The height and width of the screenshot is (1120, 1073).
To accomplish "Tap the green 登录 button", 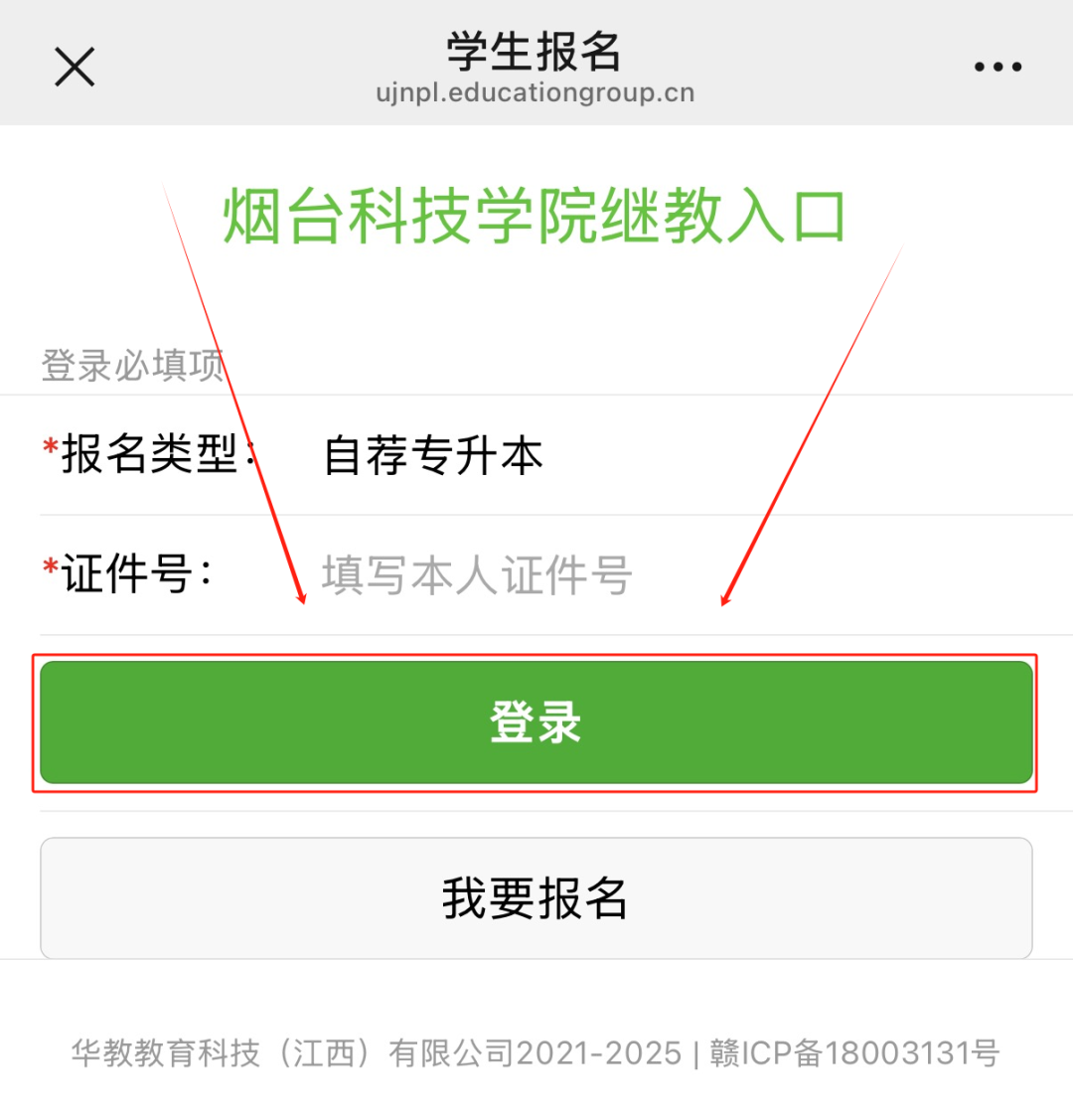I will (x=536, y=722).
